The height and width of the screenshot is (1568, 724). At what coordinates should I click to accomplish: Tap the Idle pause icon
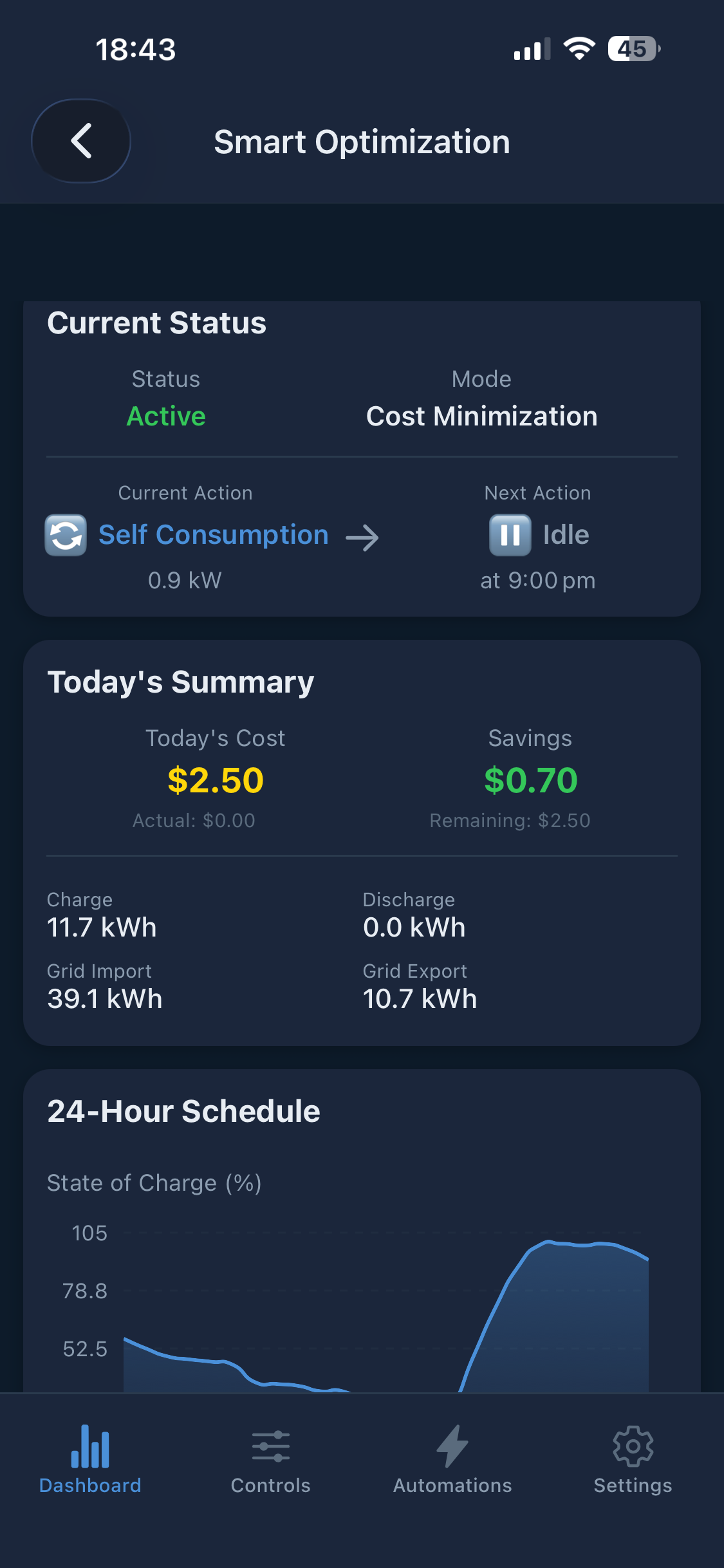(x=510, y=535)
